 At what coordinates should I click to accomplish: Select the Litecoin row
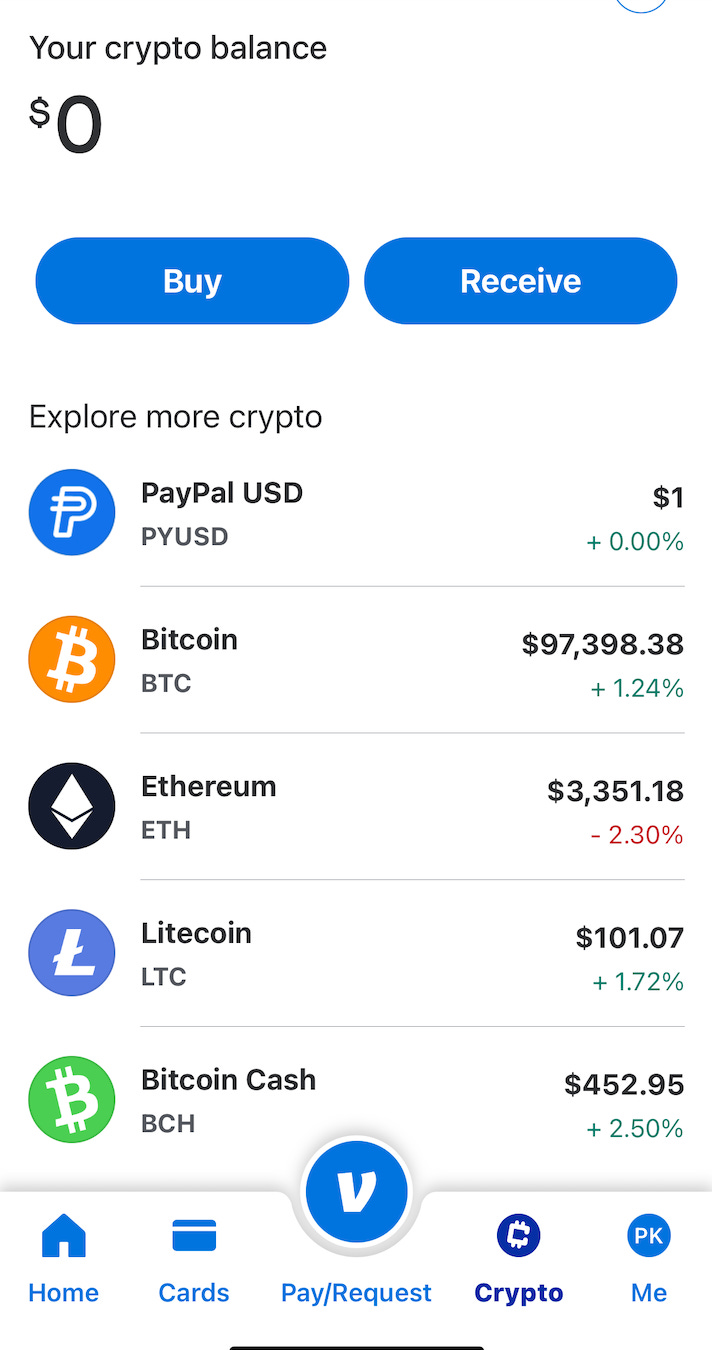[356, 954]
